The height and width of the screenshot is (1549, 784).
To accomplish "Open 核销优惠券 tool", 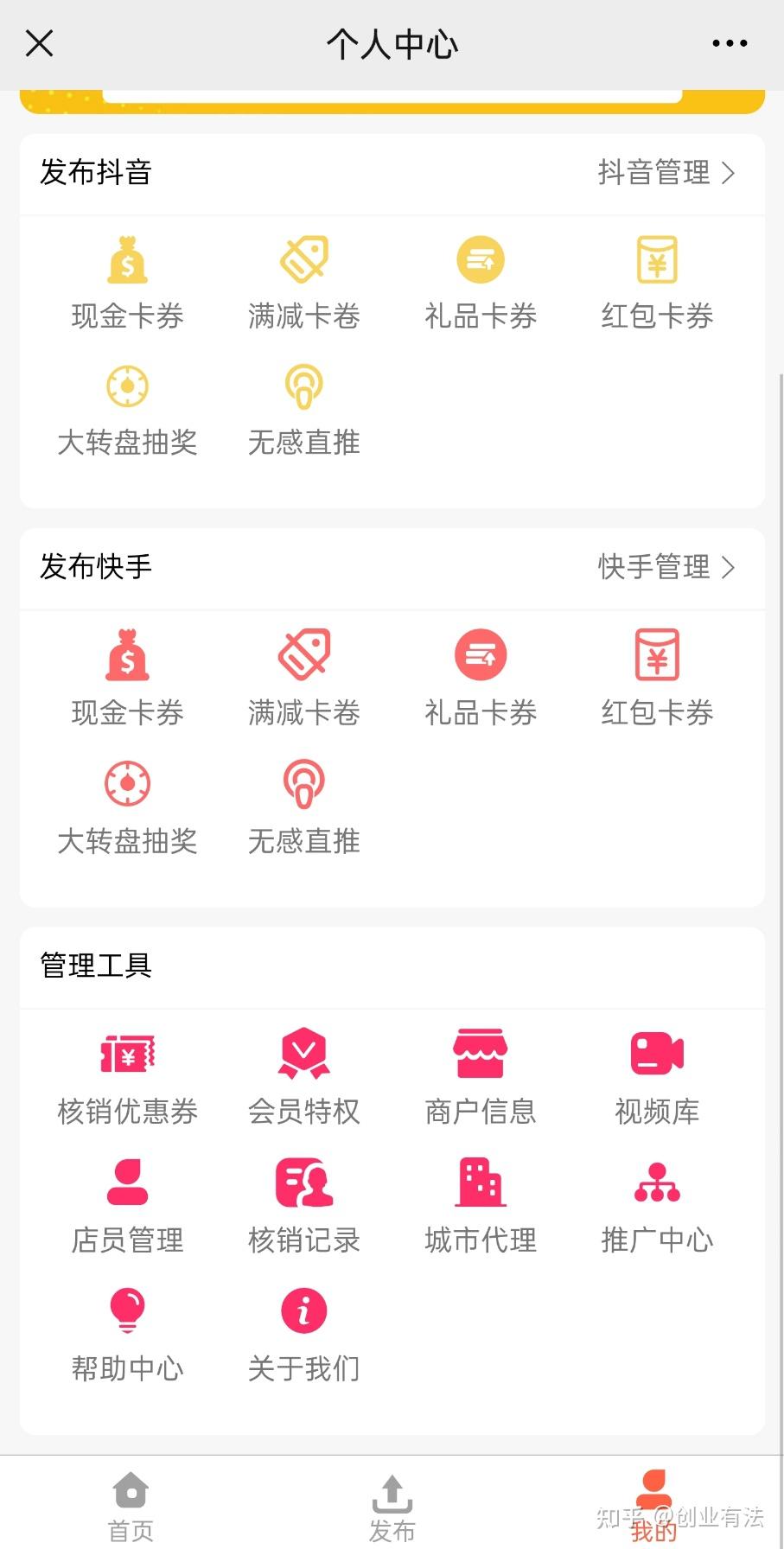I will click(128, 1077).
